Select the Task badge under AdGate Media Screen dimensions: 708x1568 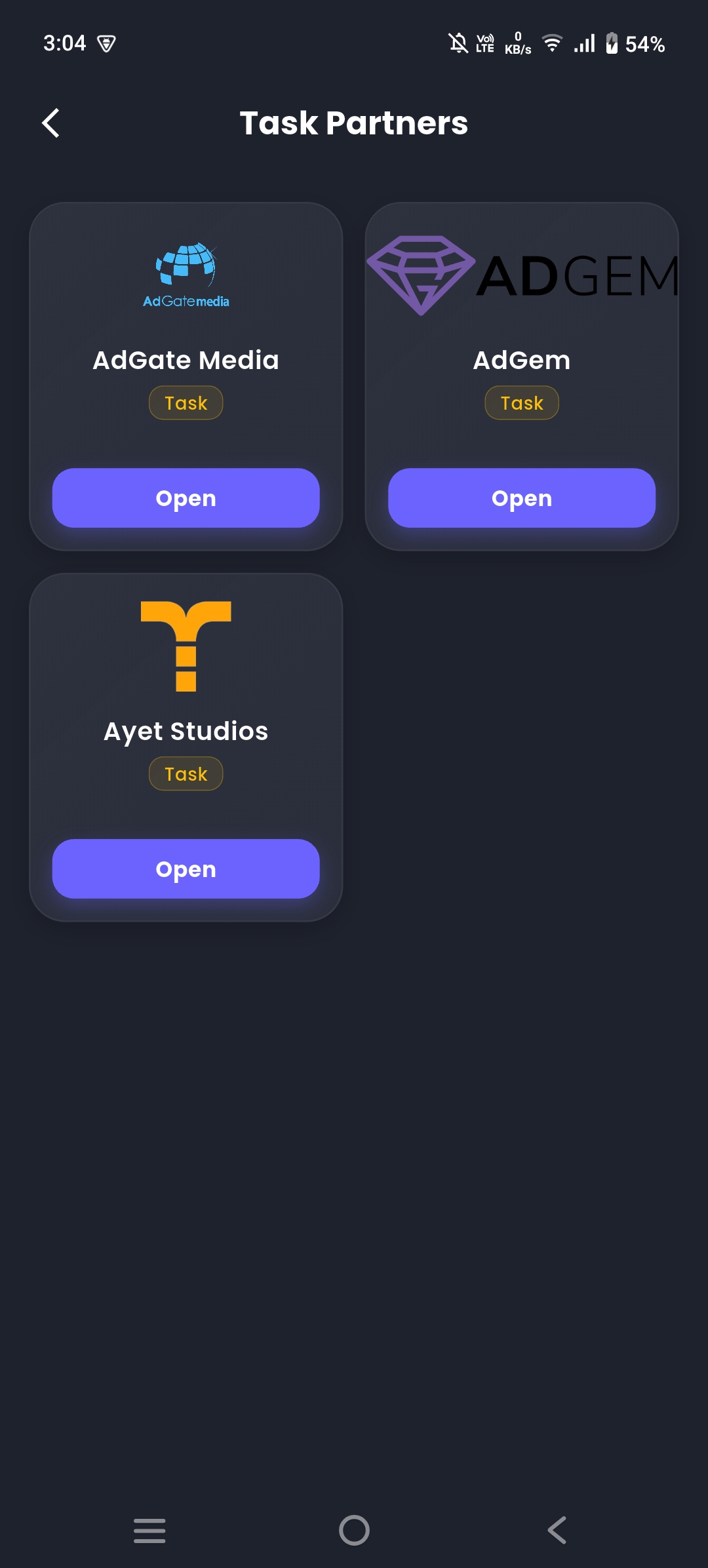point(186,402)
